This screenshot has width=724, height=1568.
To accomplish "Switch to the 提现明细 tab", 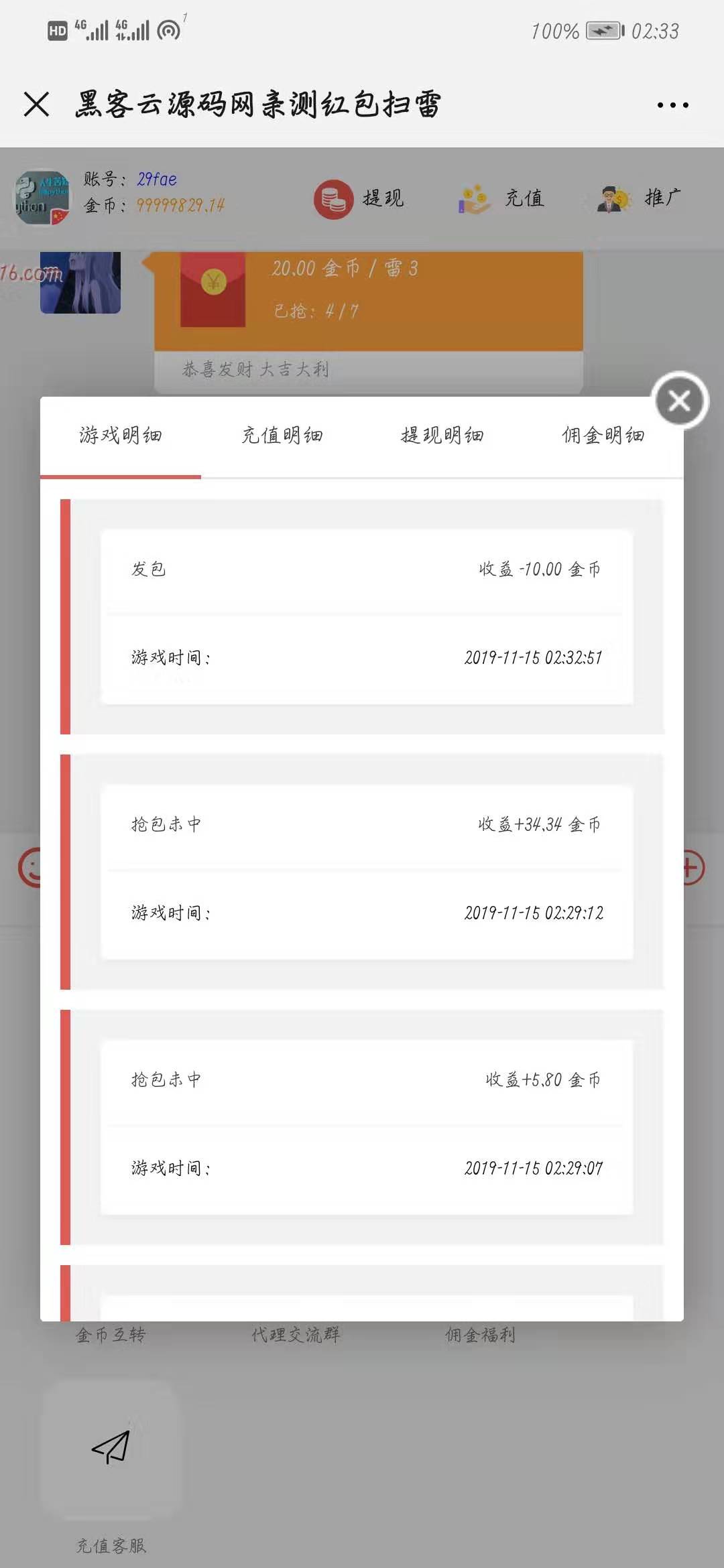I will tap(442, 436).
